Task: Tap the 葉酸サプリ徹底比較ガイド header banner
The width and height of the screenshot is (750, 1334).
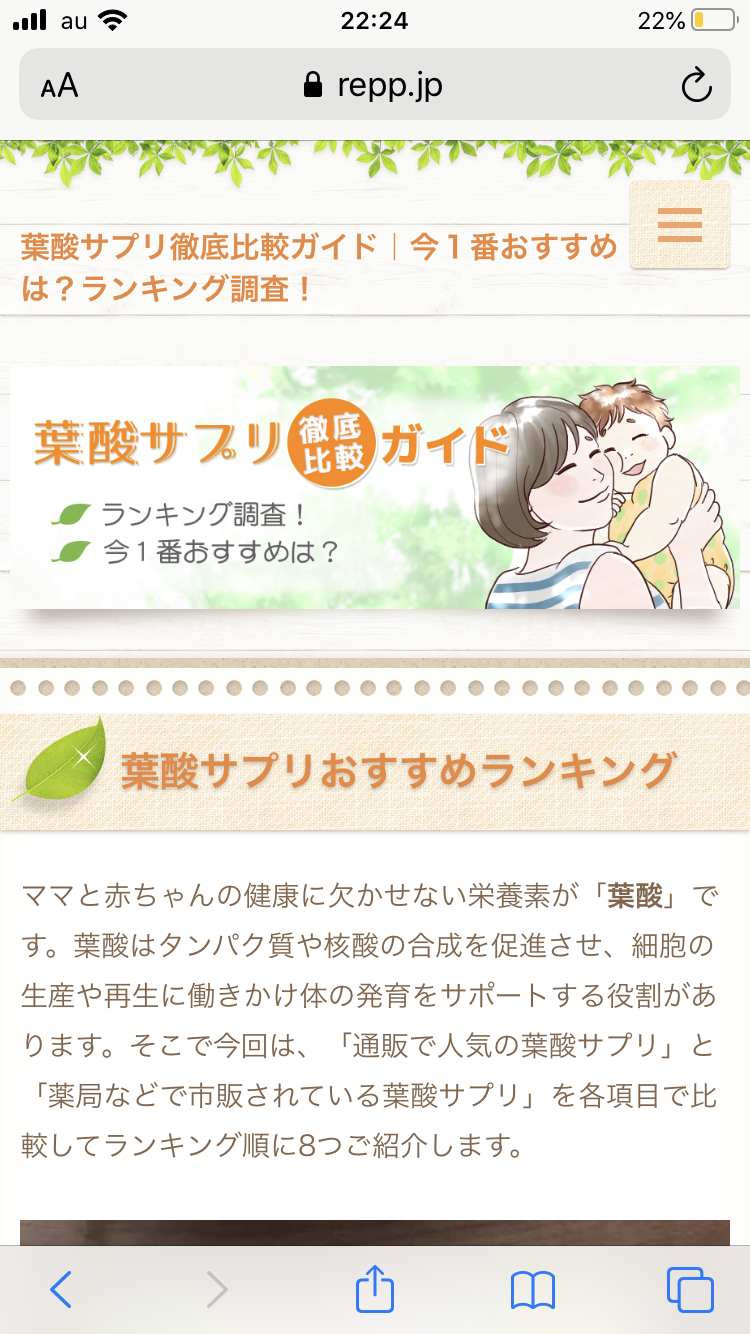Action: click(x=375, y=487)
